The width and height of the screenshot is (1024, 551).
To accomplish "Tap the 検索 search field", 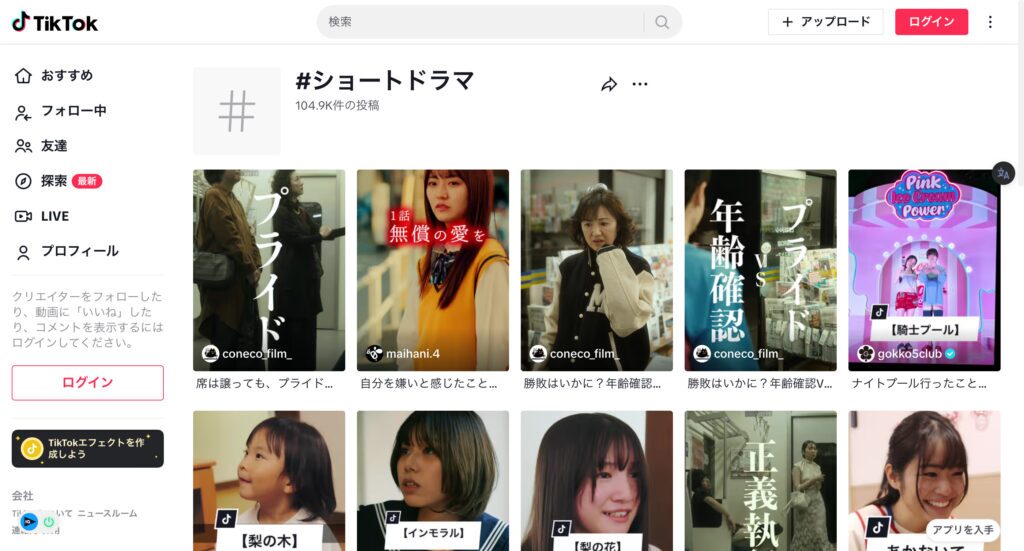I will pyautogui.click(x=480, y=22).
